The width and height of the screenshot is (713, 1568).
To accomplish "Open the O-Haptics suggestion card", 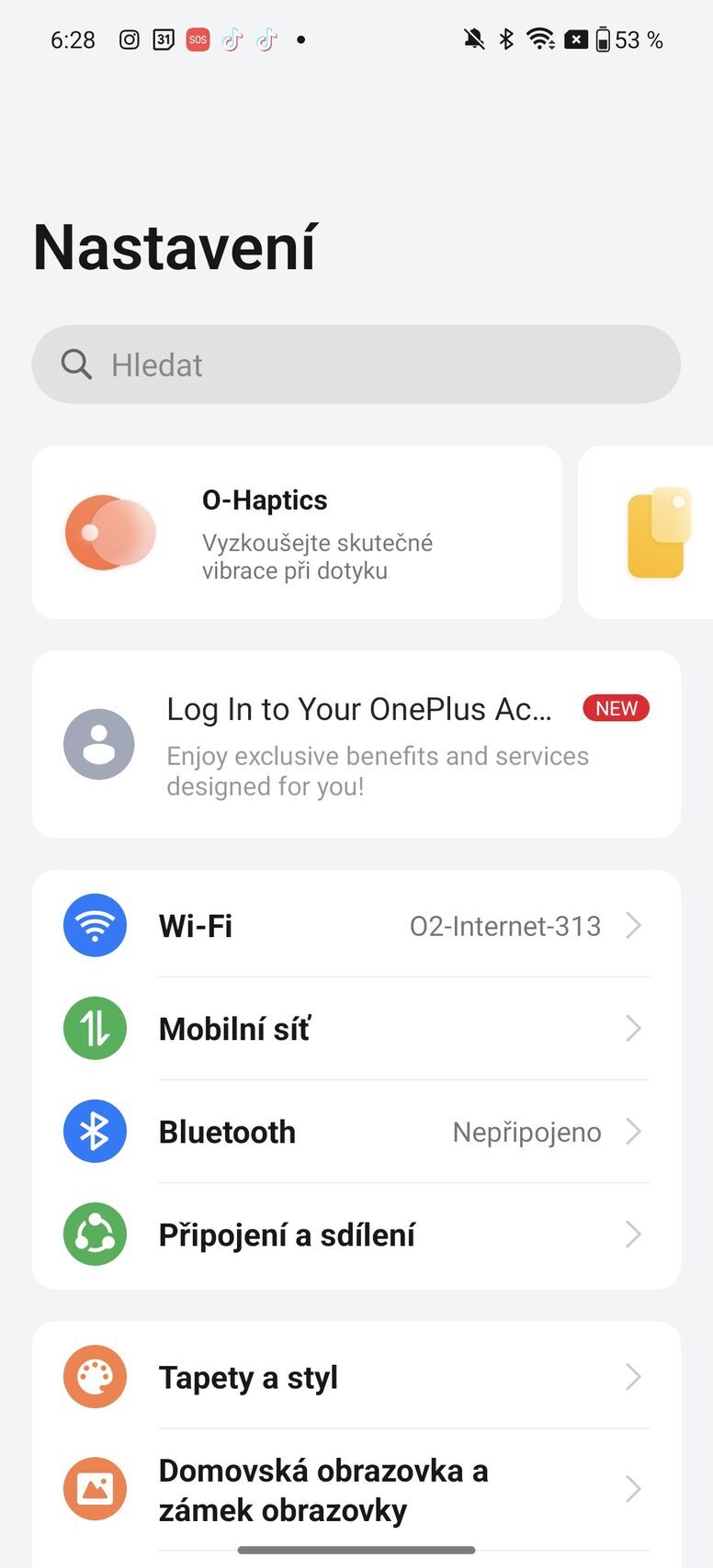I will tap(297, 533).
